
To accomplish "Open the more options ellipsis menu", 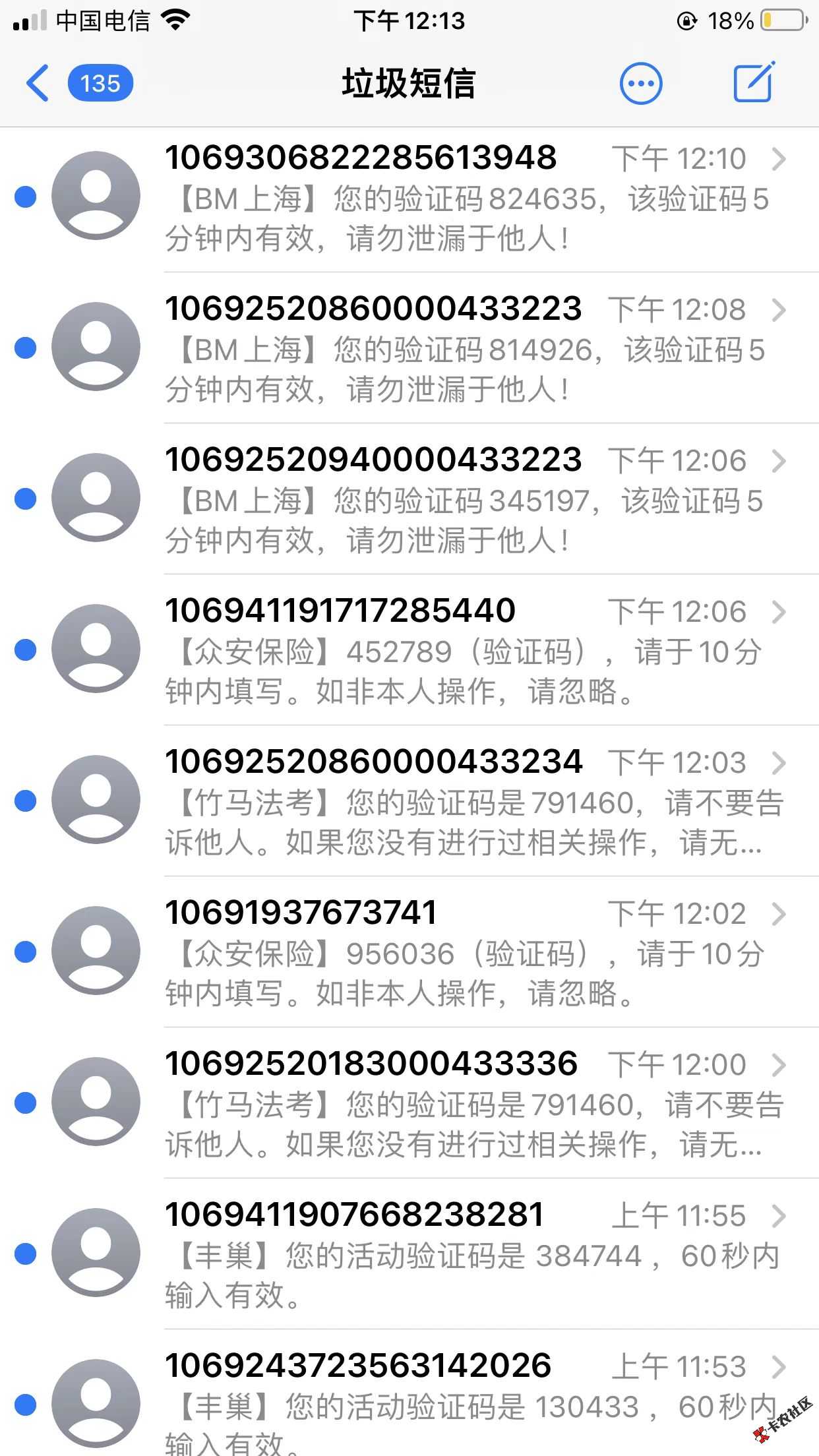I will pos(640,84).
